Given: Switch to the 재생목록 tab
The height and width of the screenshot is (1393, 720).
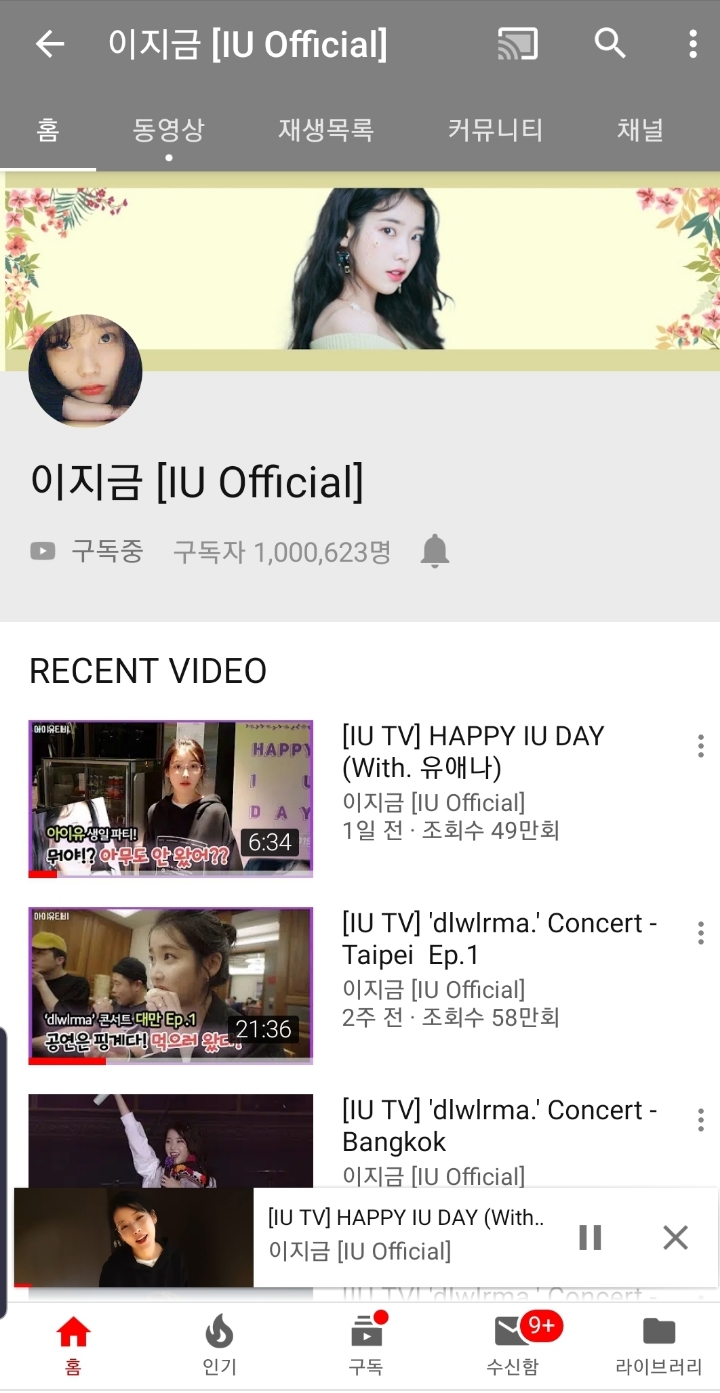Looking at the screenshot, I should point(326,130).
